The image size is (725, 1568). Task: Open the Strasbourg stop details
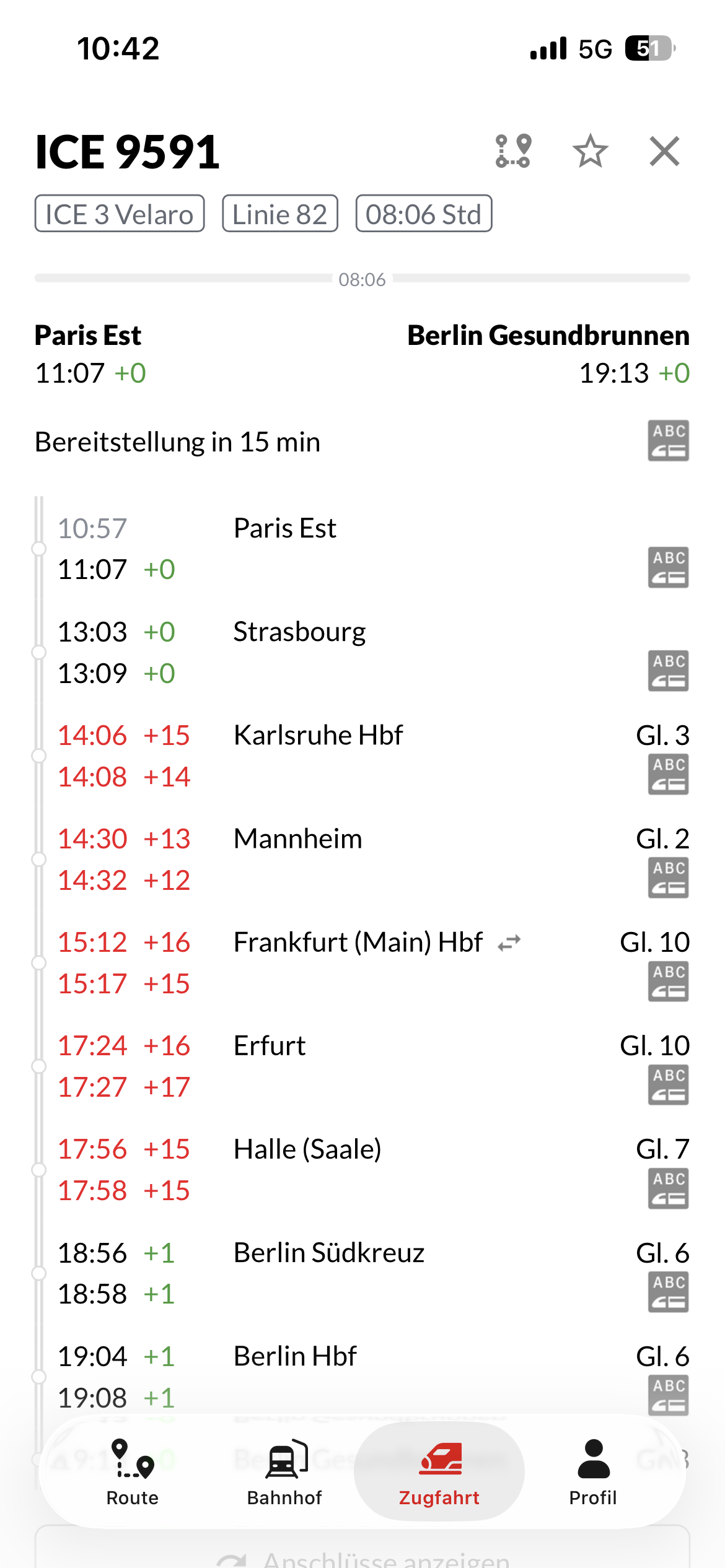[299, 632]
